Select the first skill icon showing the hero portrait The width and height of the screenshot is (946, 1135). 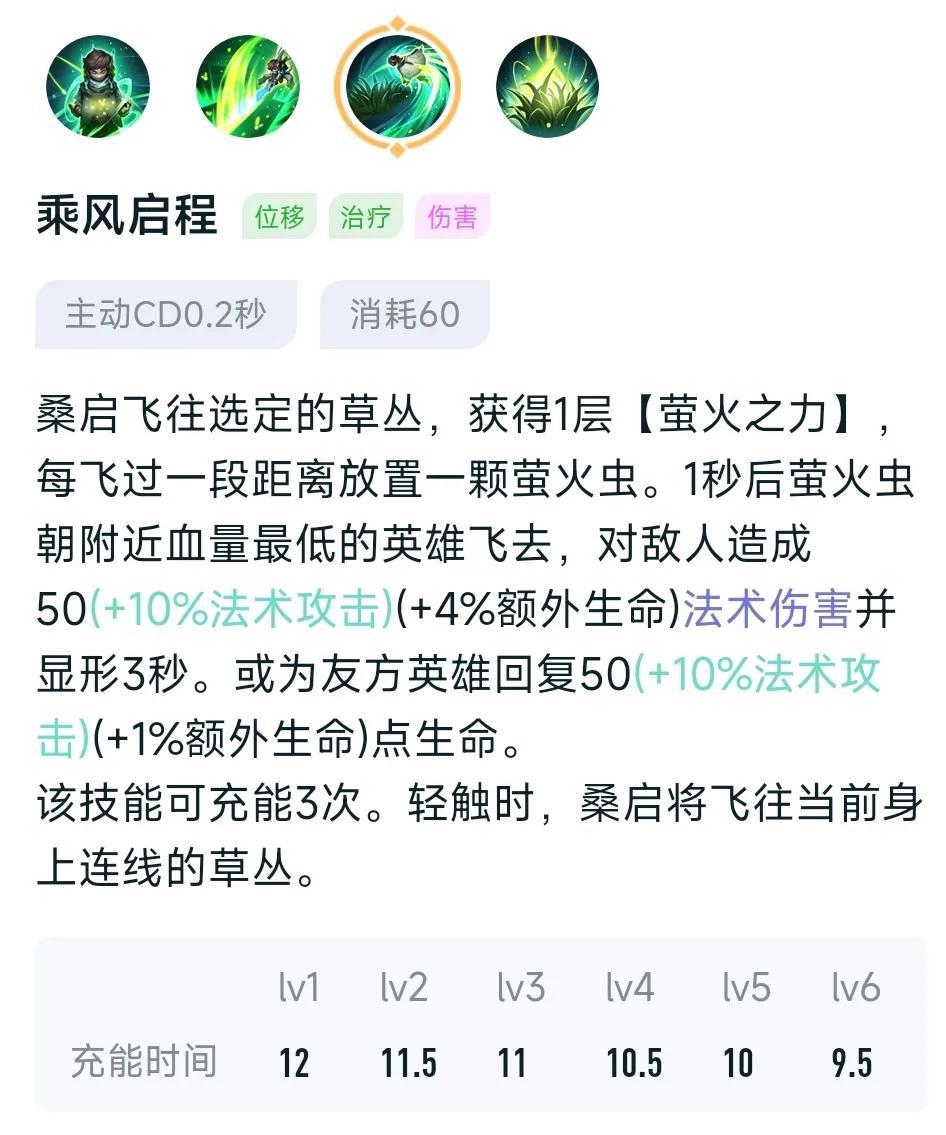point(98,86)
